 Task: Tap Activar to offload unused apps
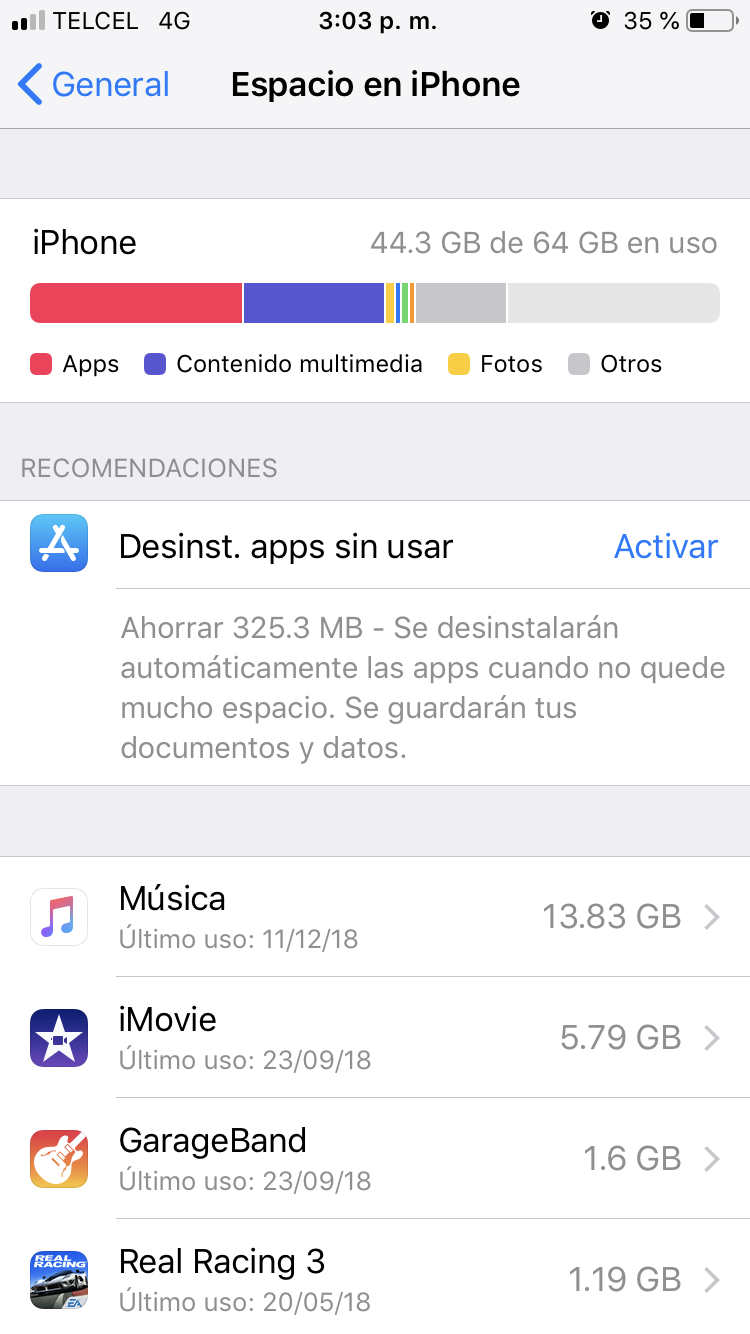pyautogui.click(x=665, y=546)
